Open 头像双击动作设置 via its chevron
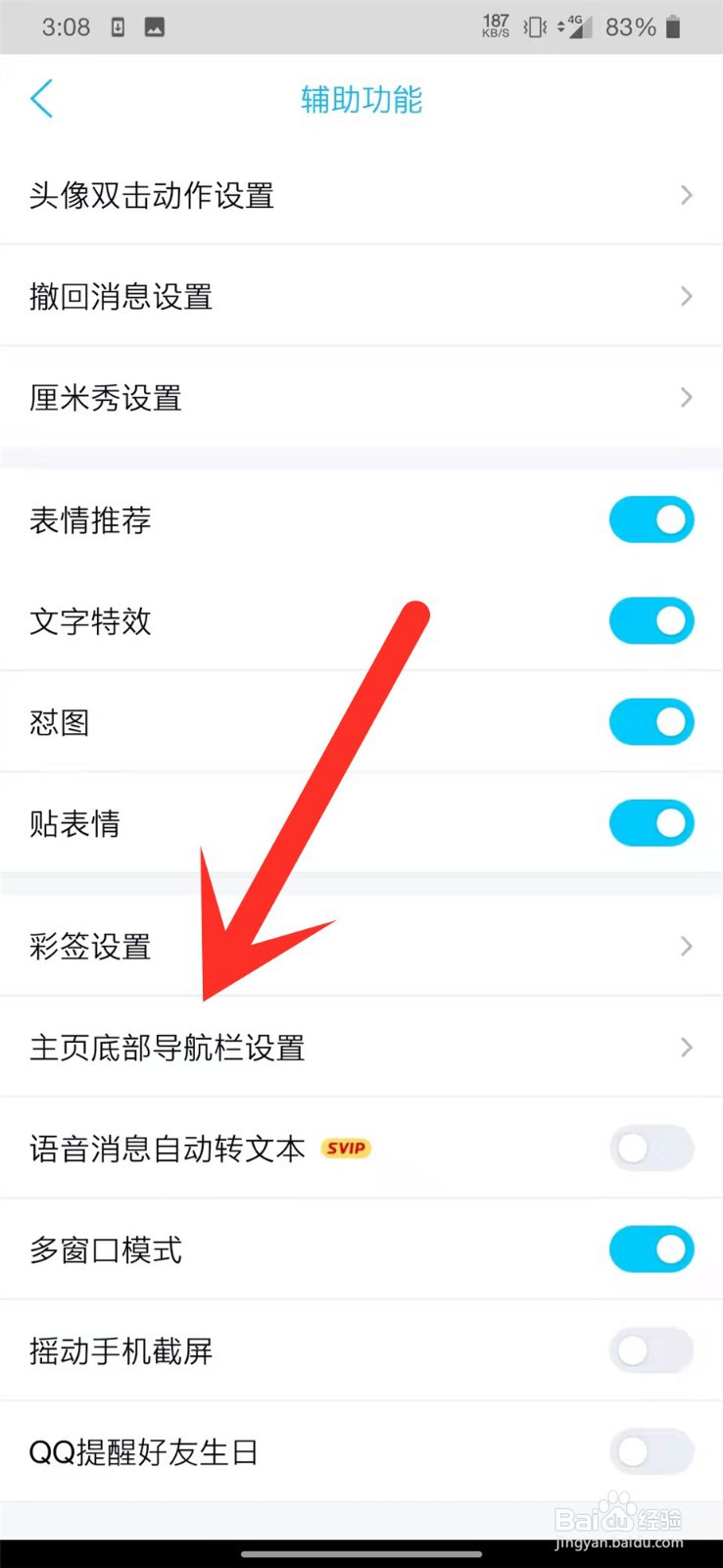 pos(686,195)
